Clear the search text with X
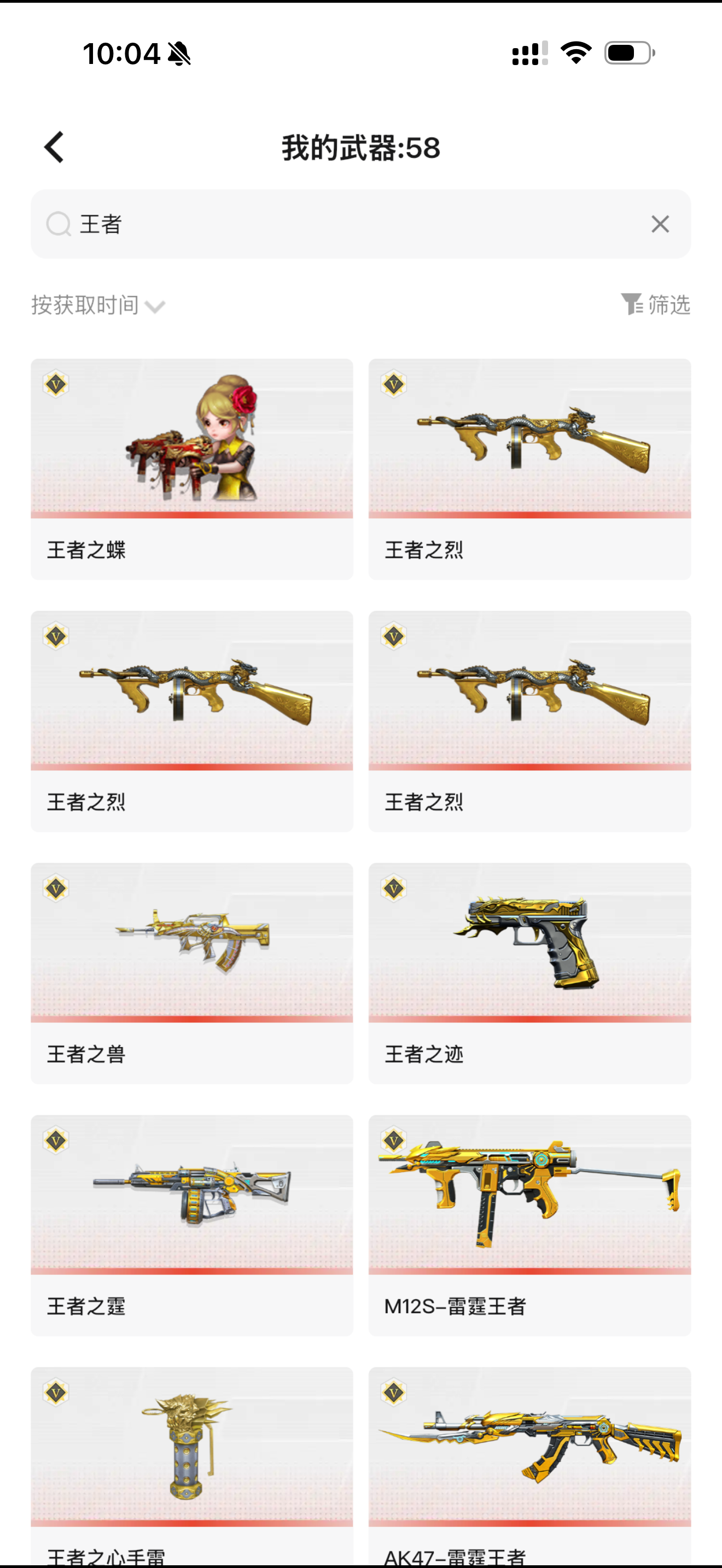The height and width of the screenshot is (1568, 722). [x=660, y=224]
